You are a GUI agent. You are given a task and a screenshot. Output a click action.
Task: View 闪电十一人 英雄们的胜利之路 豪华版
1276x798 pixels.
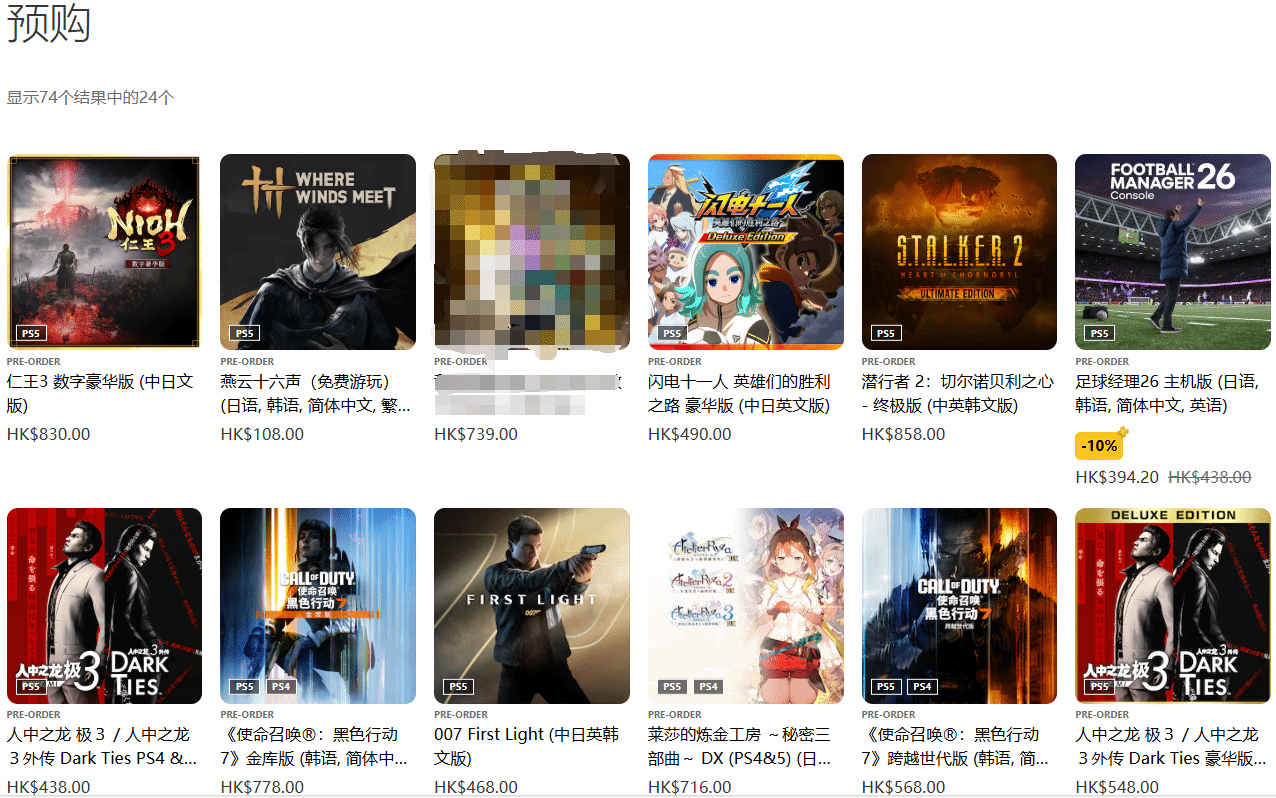(x=746, y=252)
